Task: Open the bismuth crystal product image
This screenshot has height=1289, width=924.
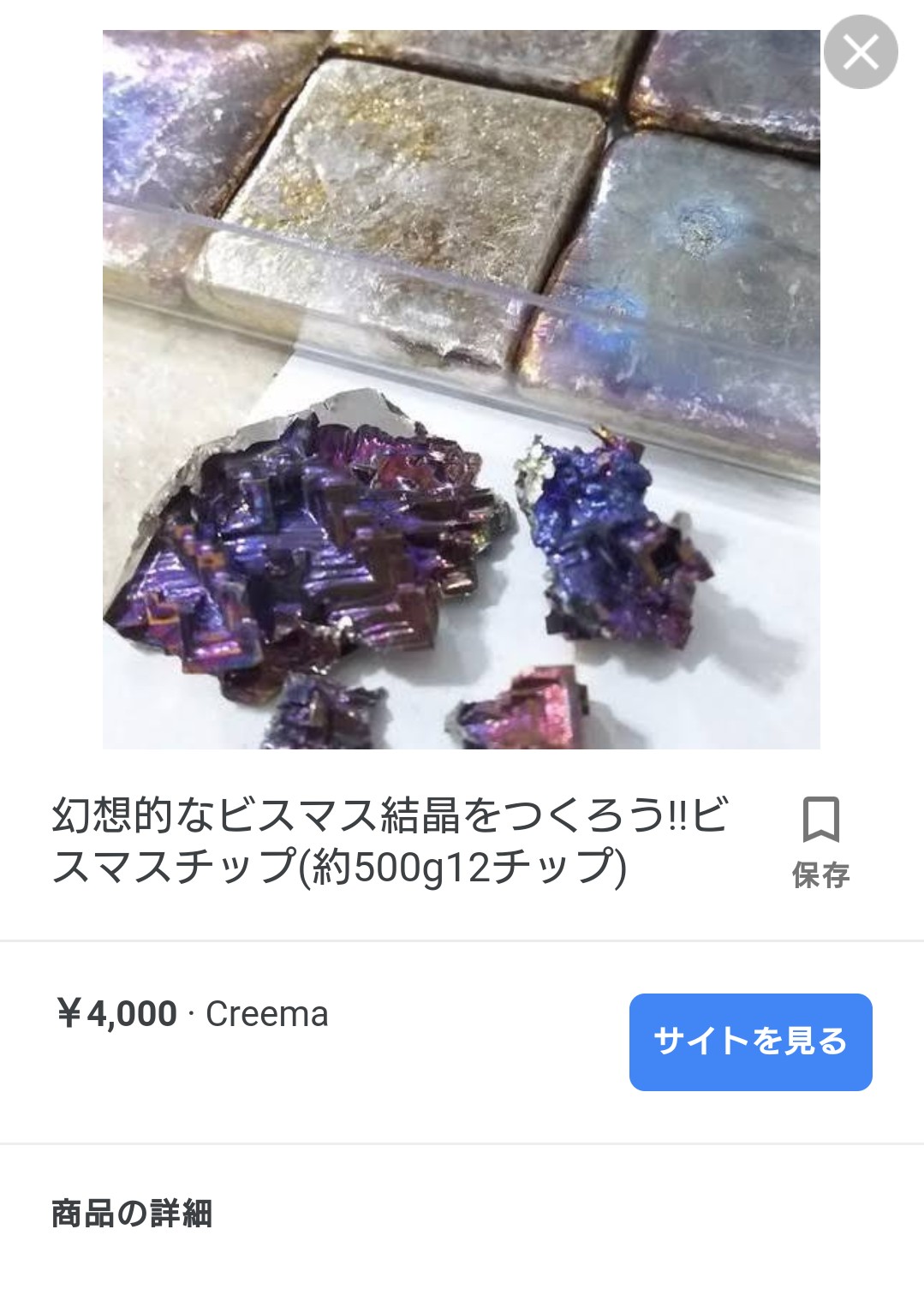Action: pyautogui.click(x=461, y=390)
